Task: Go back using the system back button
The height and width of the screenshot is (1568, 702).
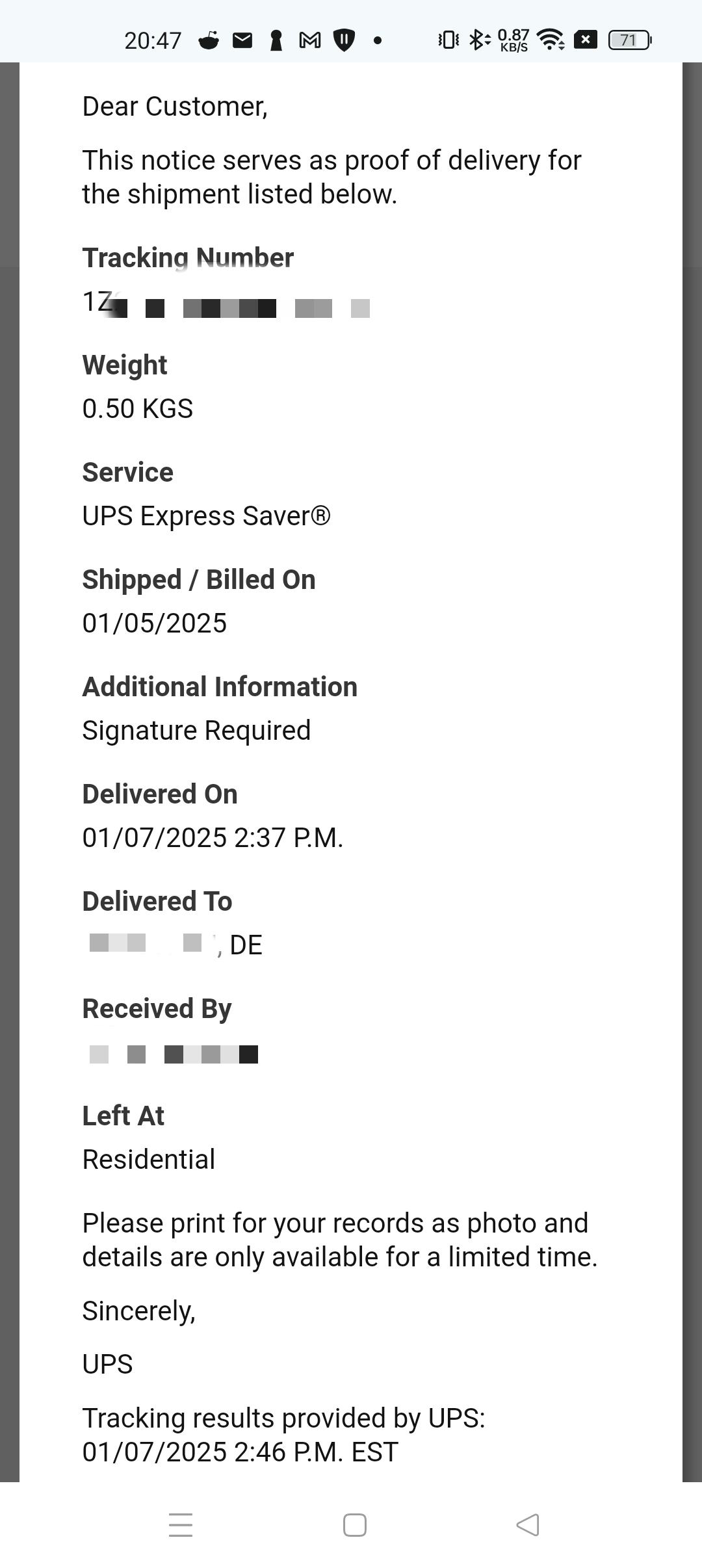Action: coord(527,1525)
